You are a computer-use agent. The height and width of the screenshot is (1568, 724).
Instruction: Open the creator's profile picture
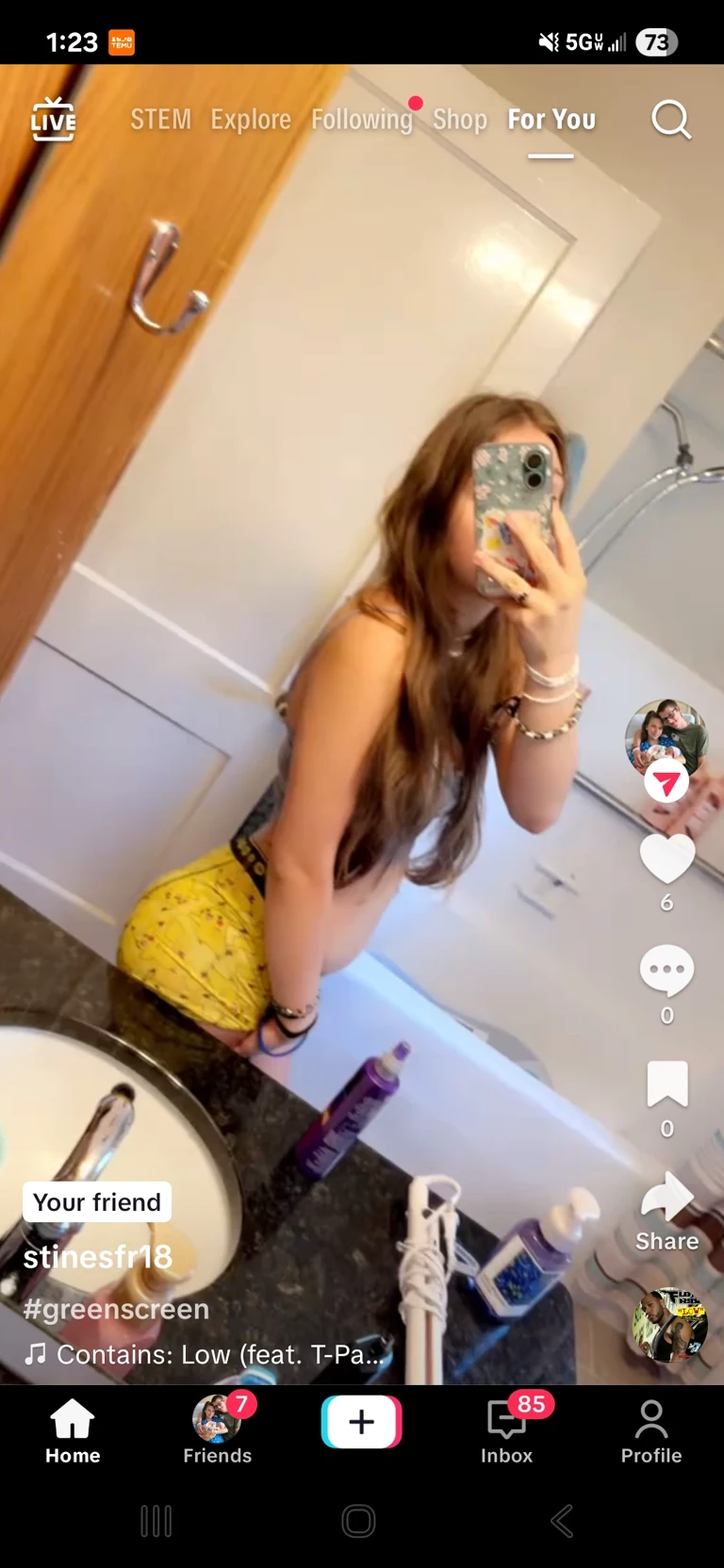click(666, 737)
